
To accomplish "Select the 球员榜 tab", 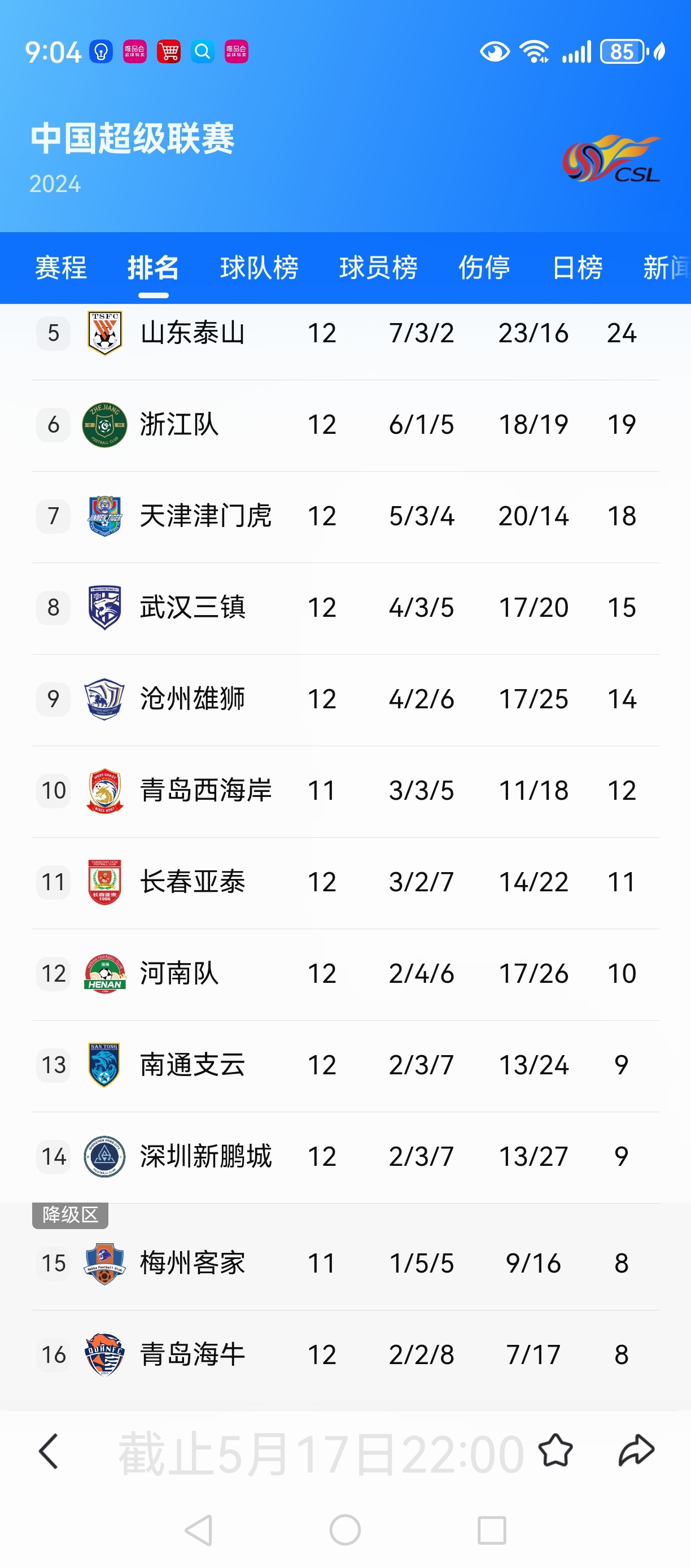I will 378,268.
